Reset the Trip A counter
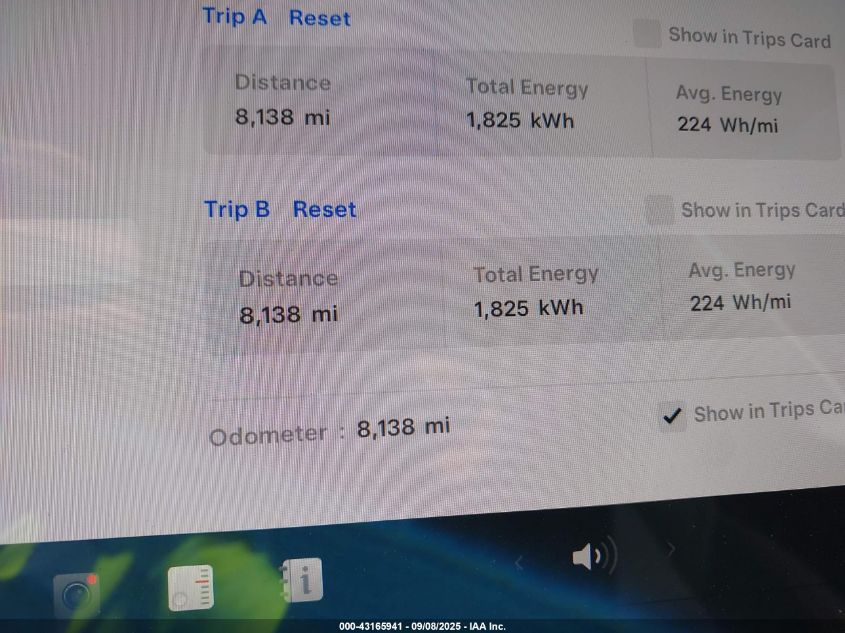845x633 pixels. [319, 18]
